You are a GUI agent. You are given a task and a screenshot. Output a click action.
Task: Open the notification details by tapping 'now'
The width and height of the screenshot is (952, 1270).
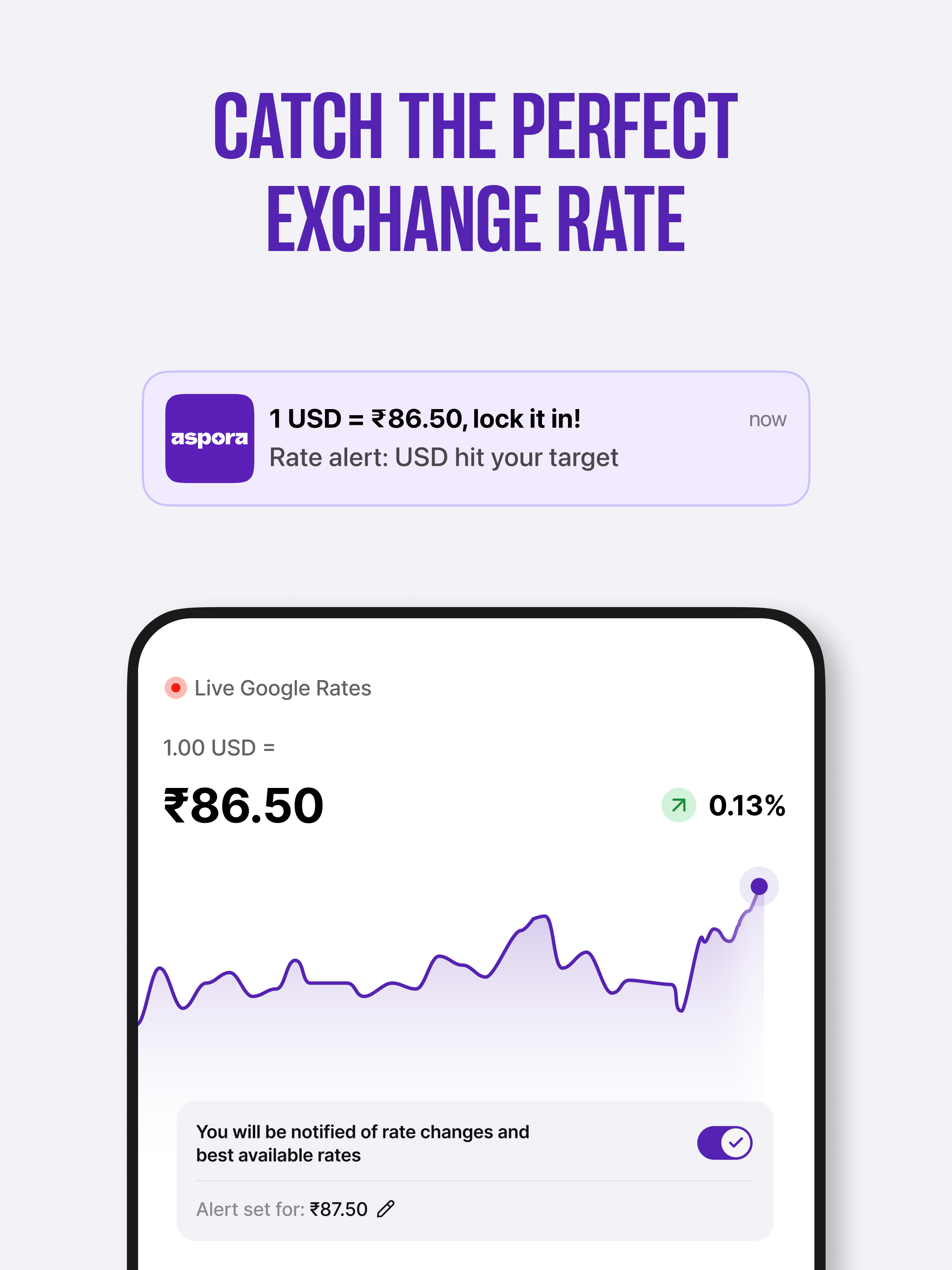tap(767, 420)
